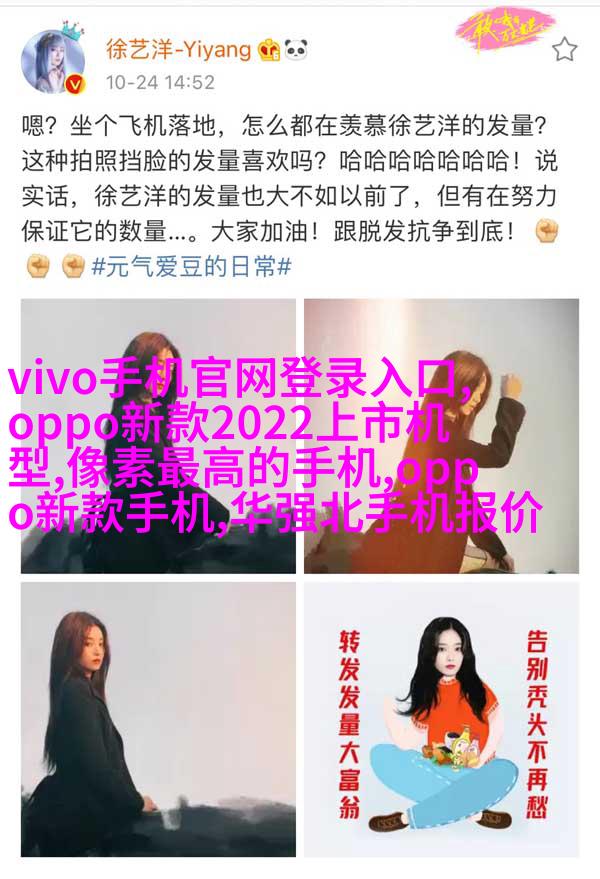Open the photo of the long-haired woman in black jacket

[159, 719]
